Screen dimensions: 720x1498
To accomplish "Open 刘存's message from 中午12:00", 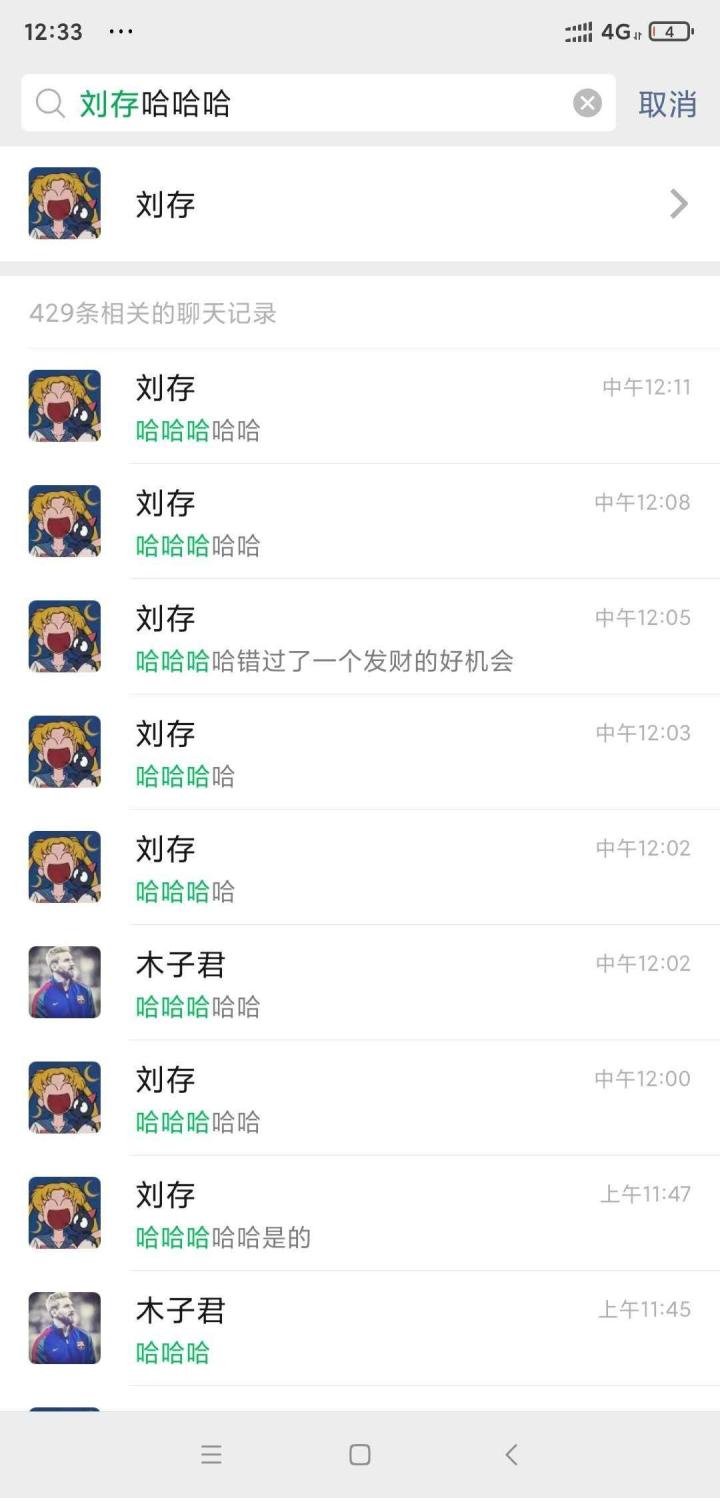I will click(360, 1099).
